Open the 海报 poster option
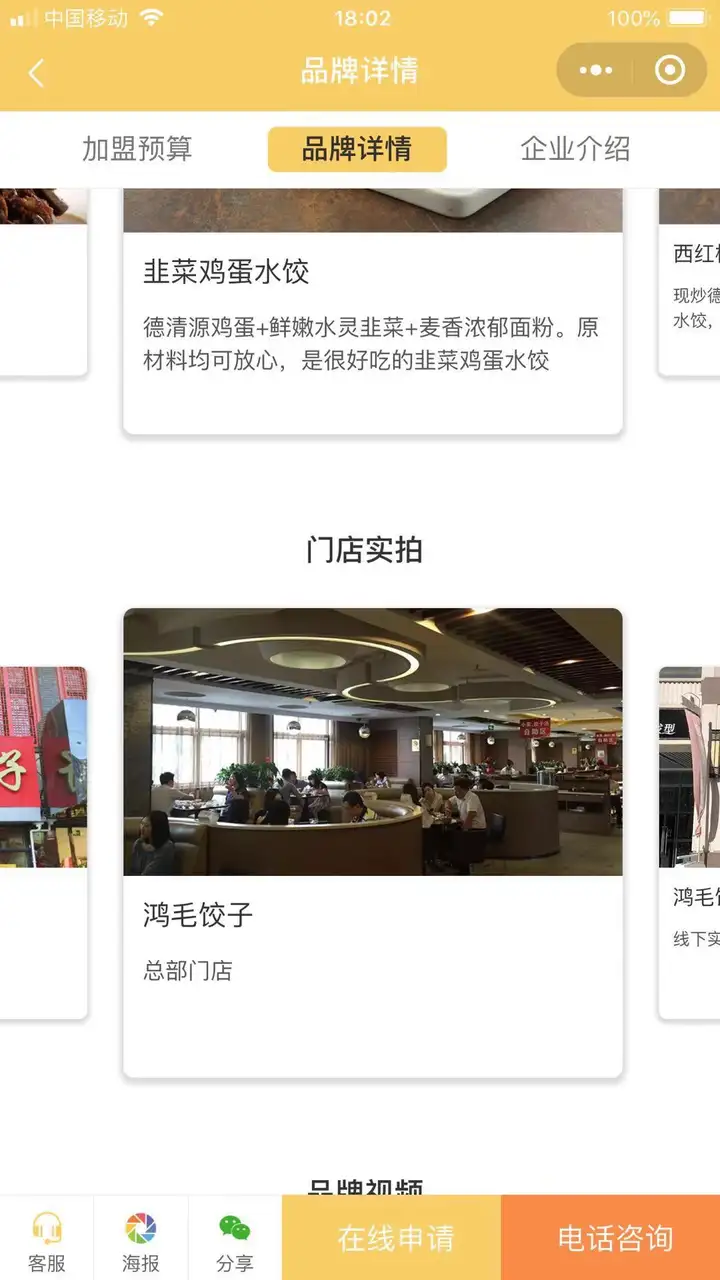Image resolution: width=720 pixels, height=1280 pixels. 141,1239
